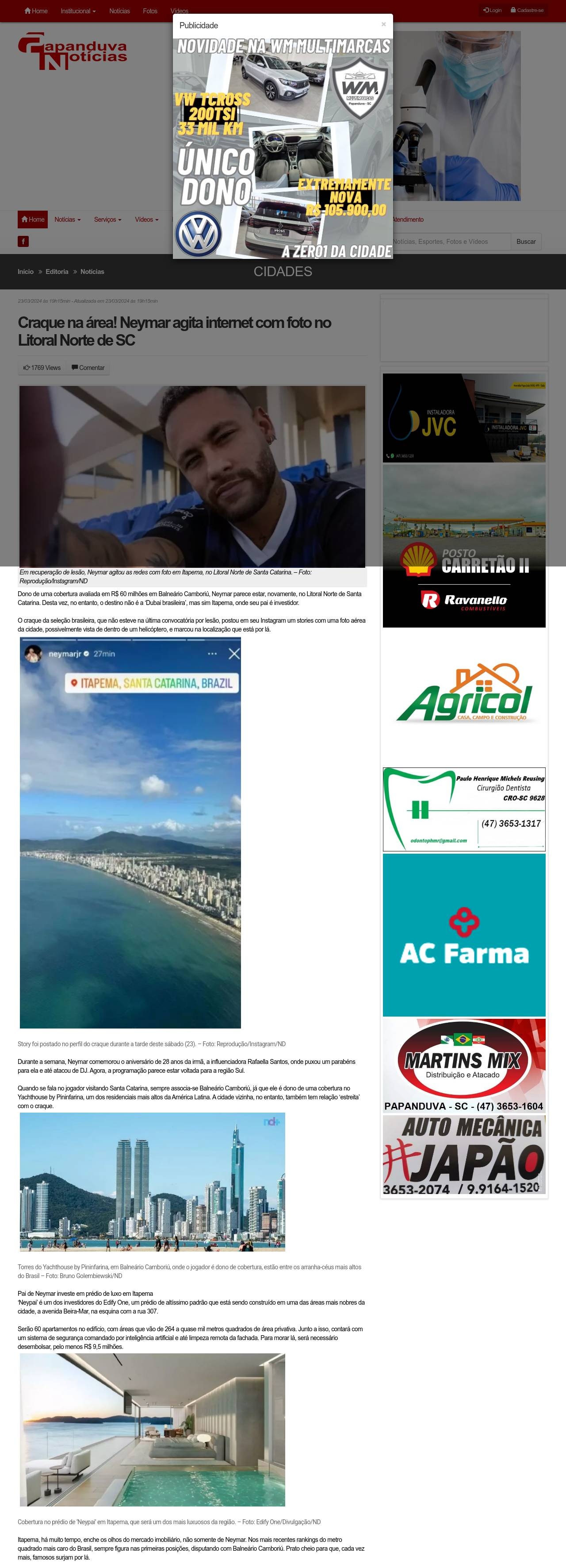Open the Martins Mix ad
This screenshot has height=1568, width=566.
[x=464, y=1065]
